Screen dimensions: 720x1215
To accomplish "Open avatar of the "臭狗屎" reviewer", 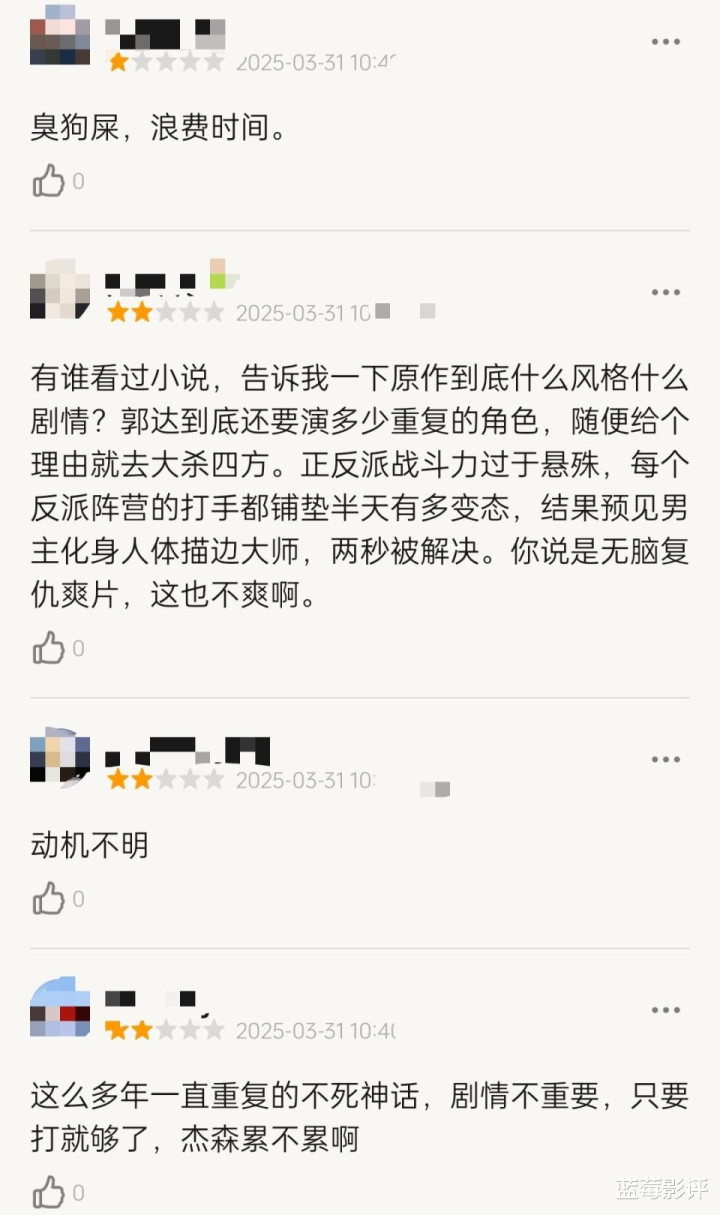I will click(60, 36).
